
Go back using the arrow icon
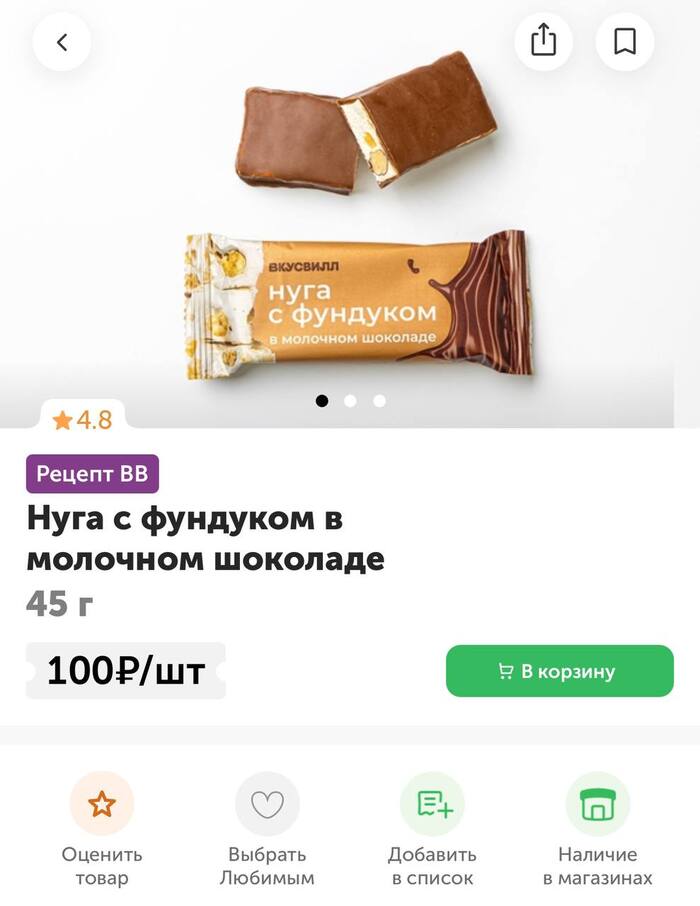[x=62, y=42]
